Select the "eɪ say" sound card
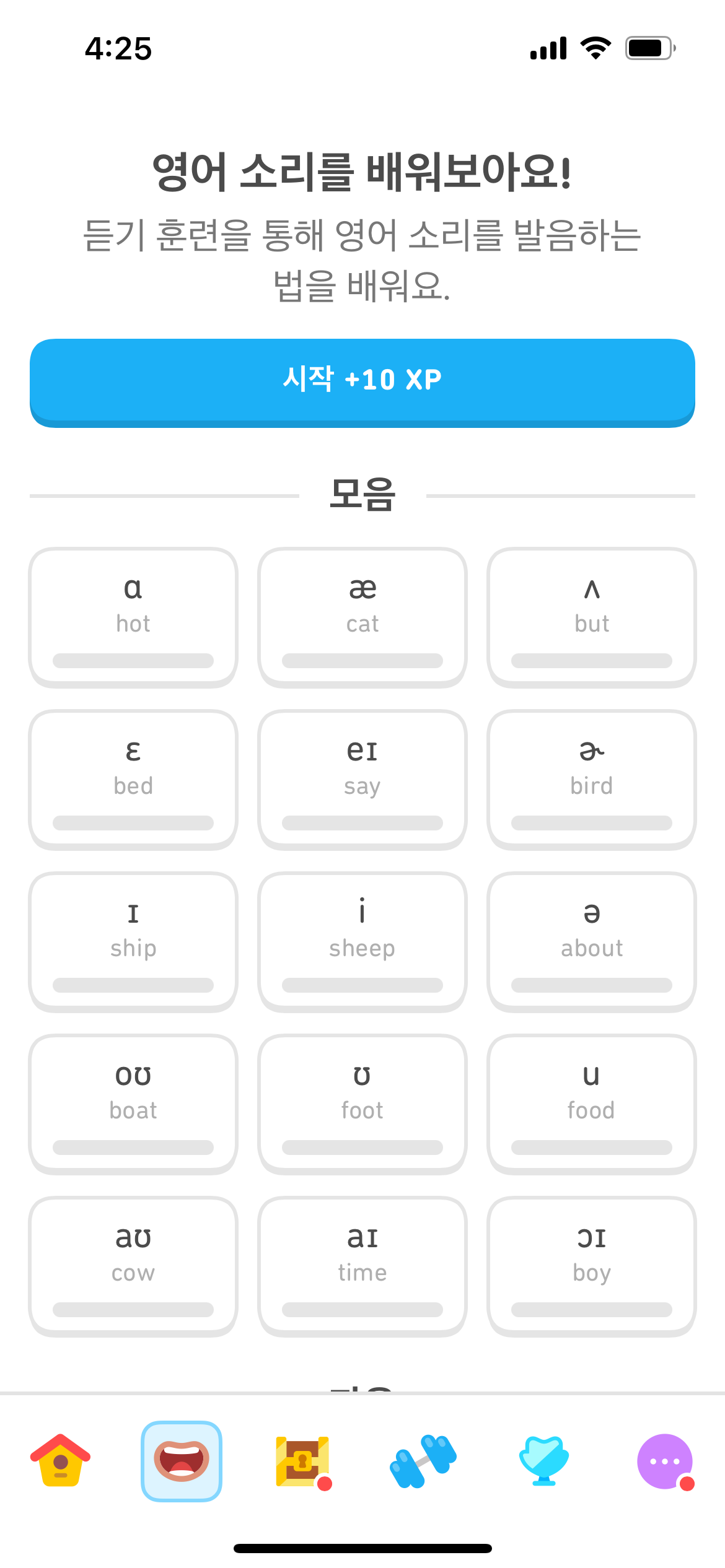The height and width of the screenshot is (1568, 725). pyautogui.click(x=362, y=777)
